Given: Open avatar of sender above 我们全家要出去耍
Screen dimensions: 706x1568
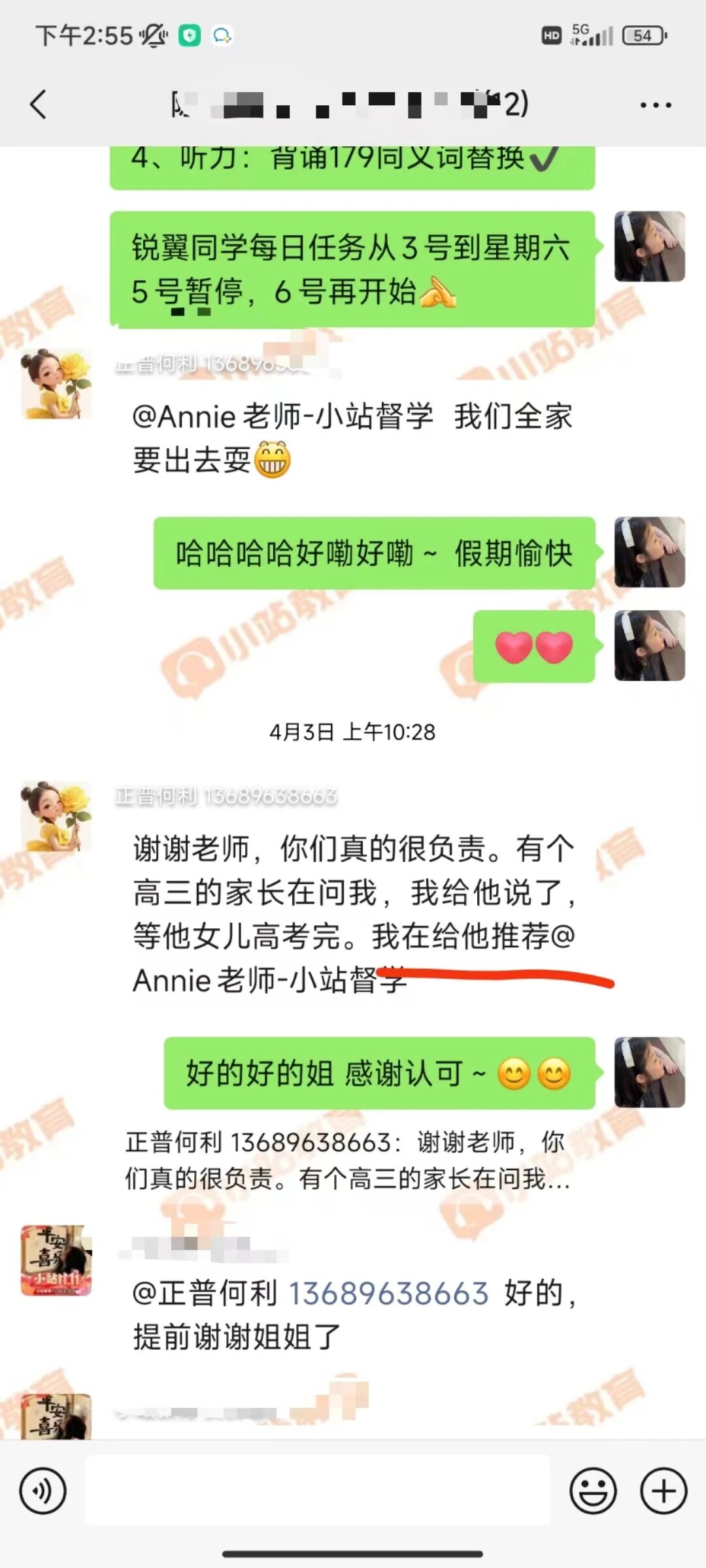Looking at the screenshot, I should (x=56, y=384).
